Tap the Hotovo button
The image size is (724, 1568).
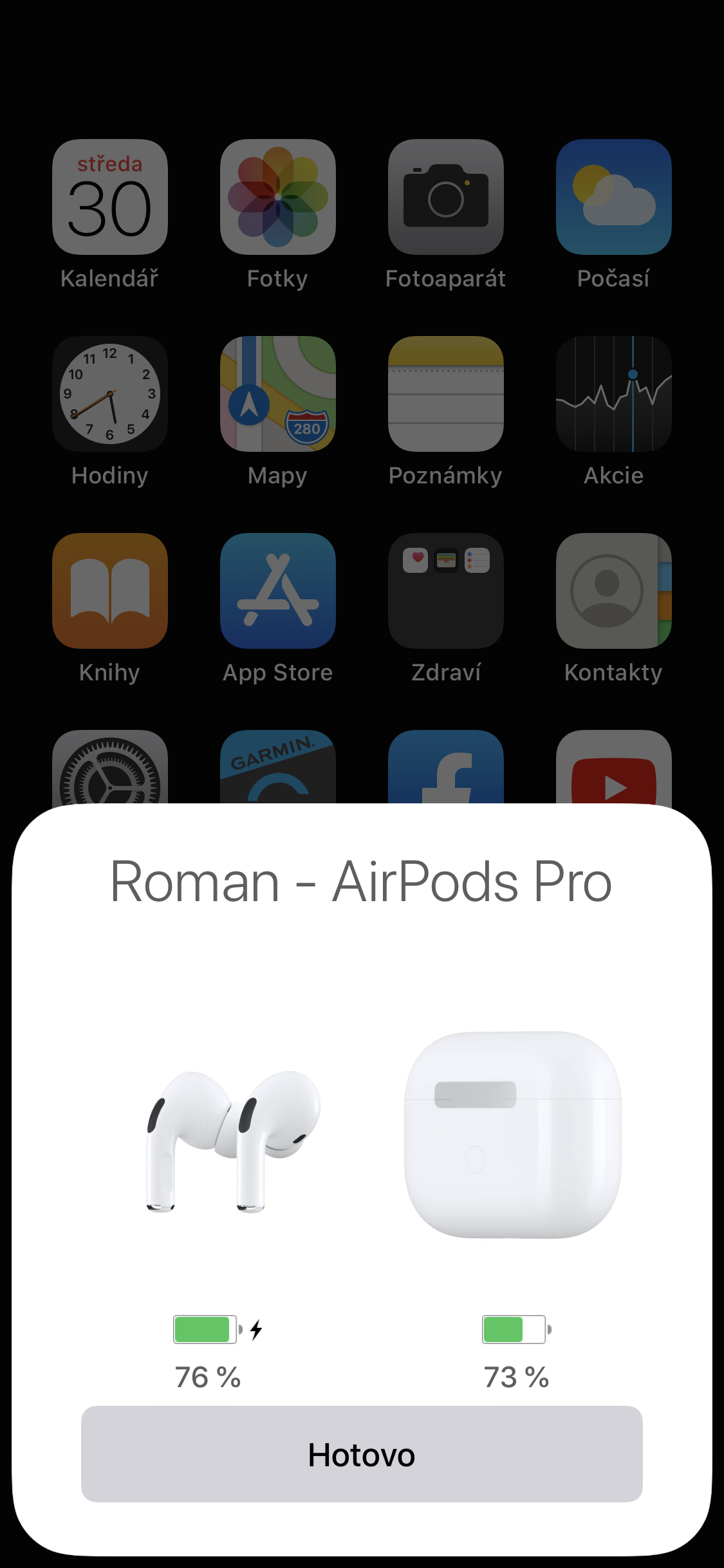tap(362, 1454)
